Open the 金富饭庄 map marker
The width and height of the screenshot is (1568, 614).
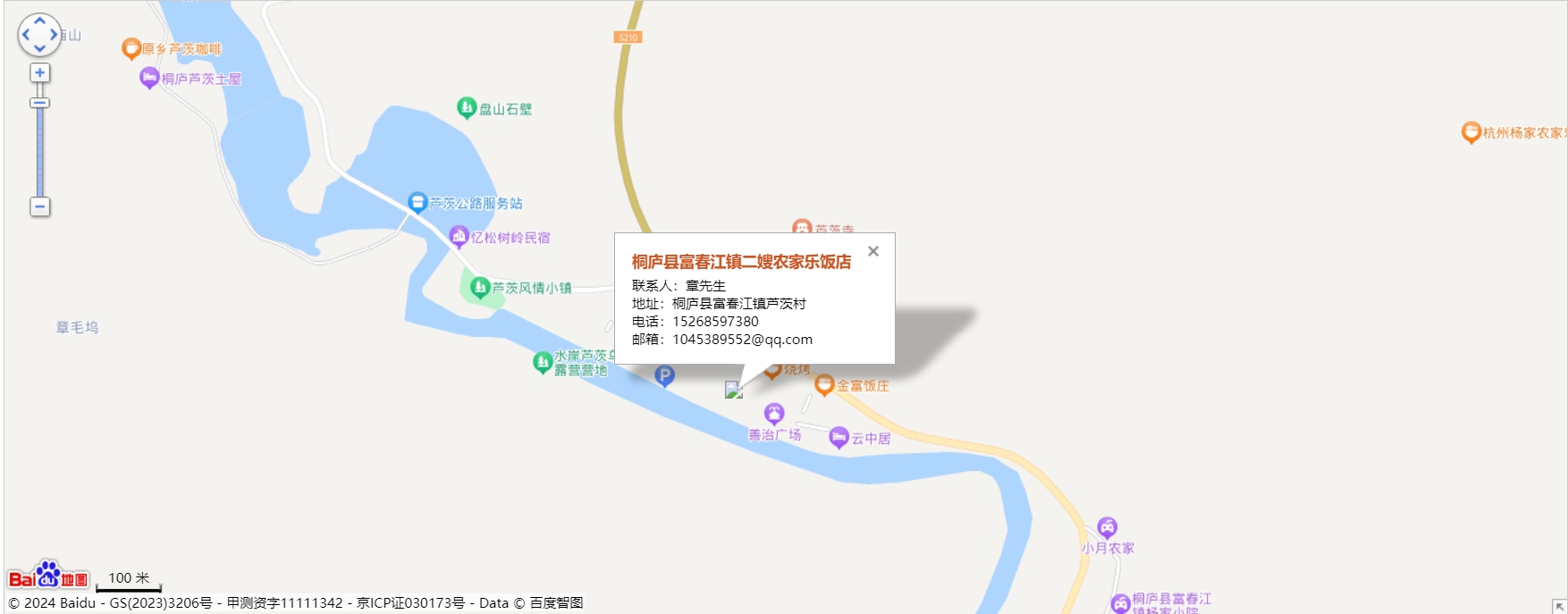[824, 385]
